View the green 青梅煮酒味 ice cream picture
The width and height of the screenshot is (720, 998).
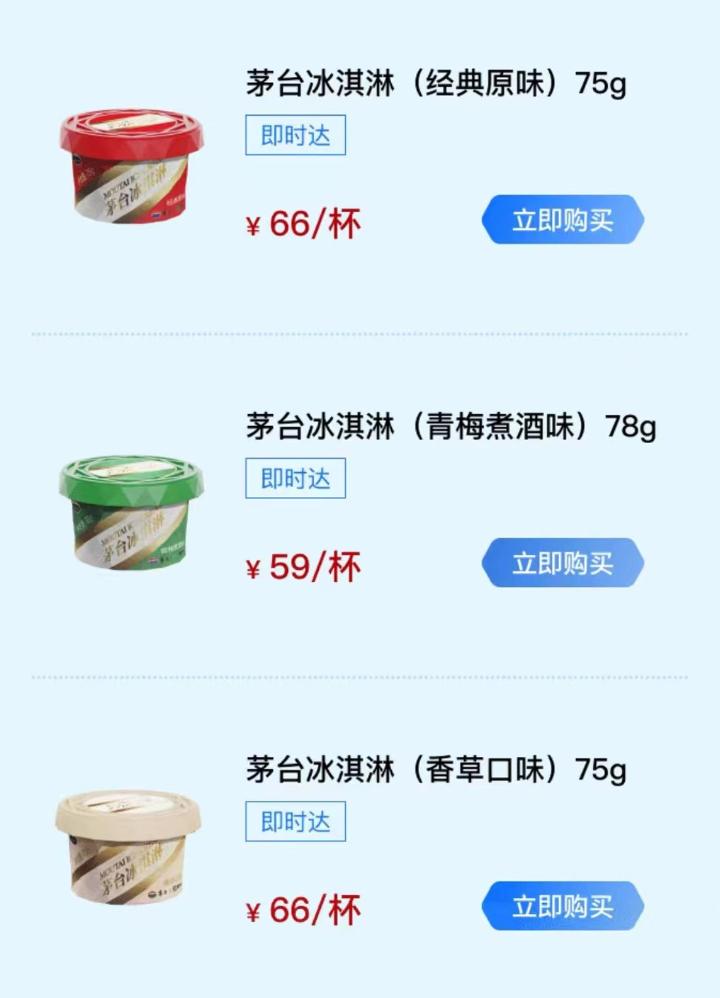click(x=130, y=511)
